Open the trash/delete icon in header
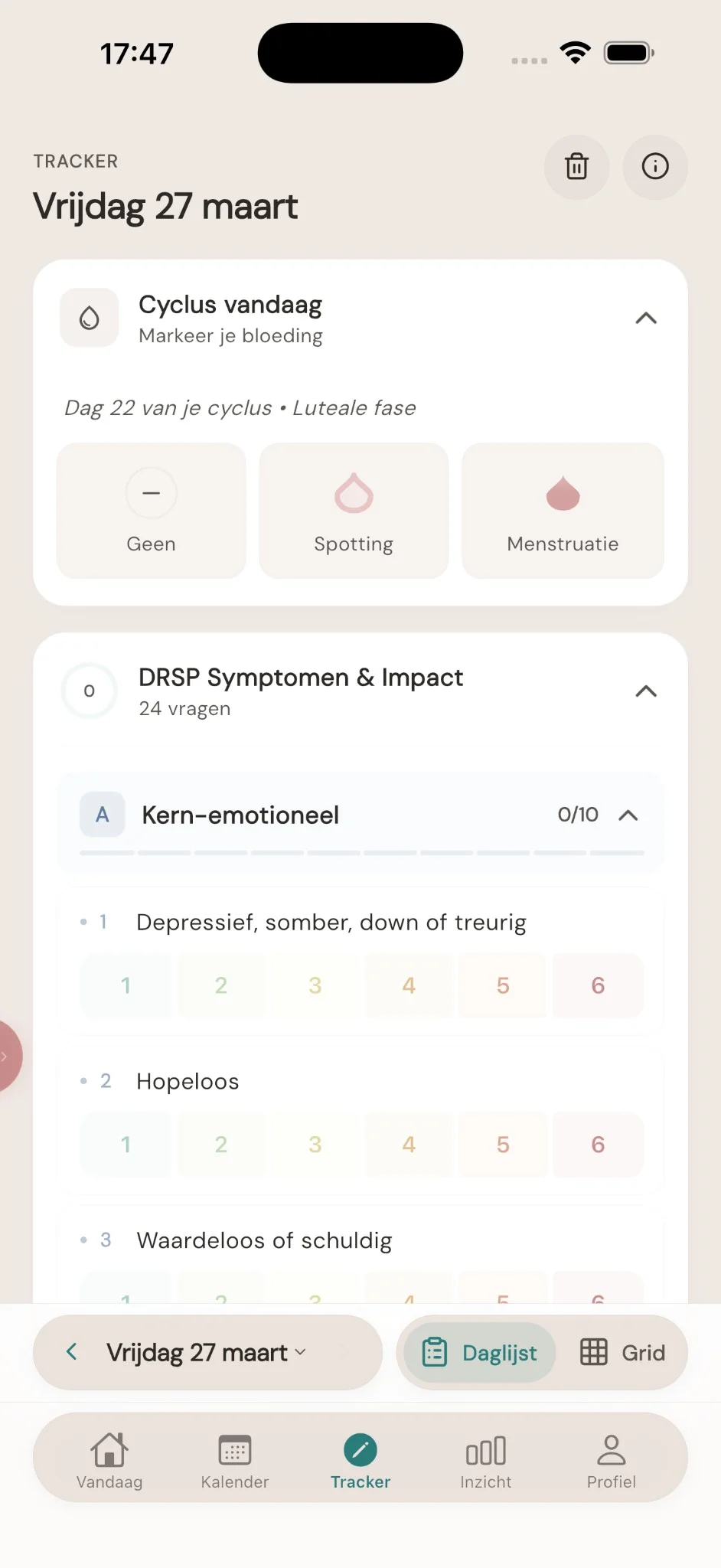Screen dimensions: 721x1568 577,167
